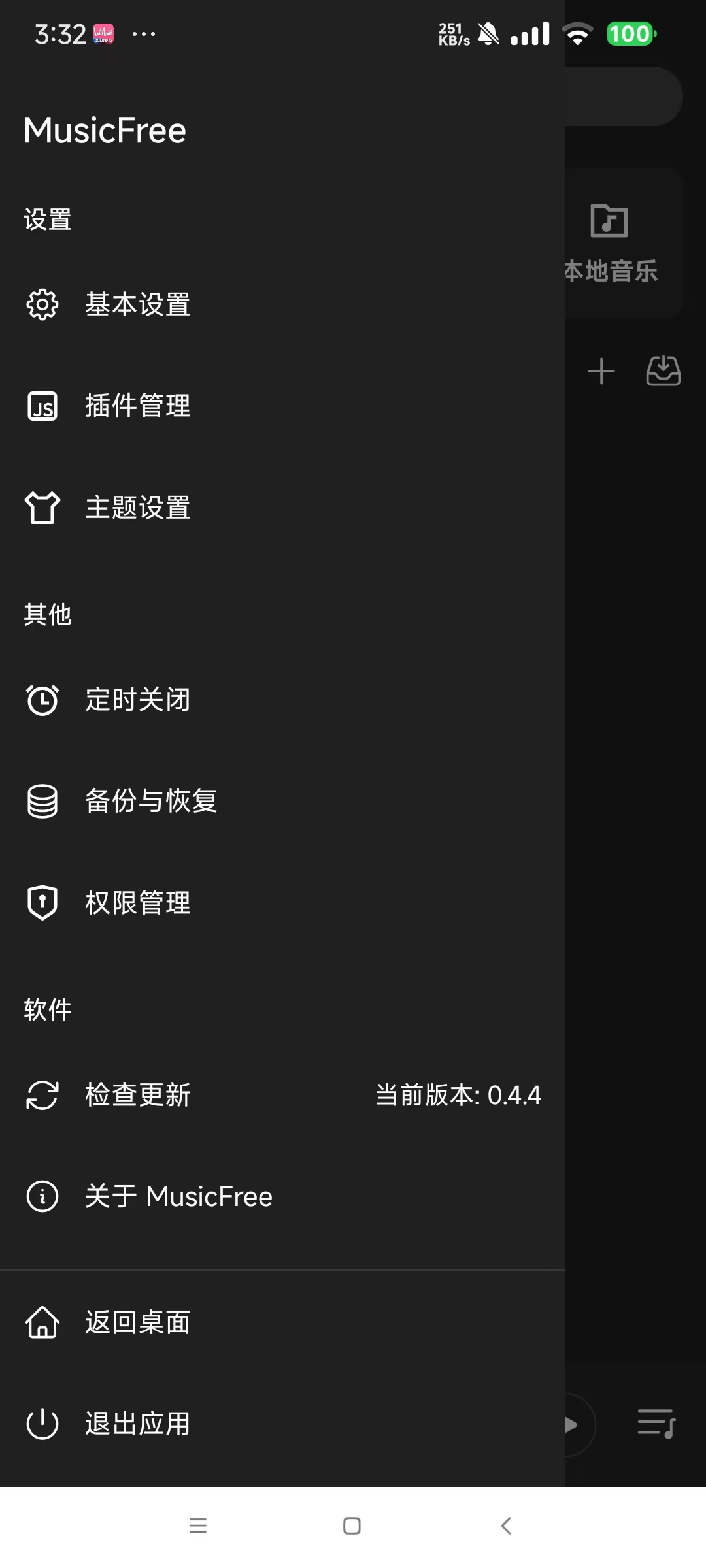Tap the import icon near the plus sign
This screenshot has height=1568, width=706.
(x=663, y=371)
